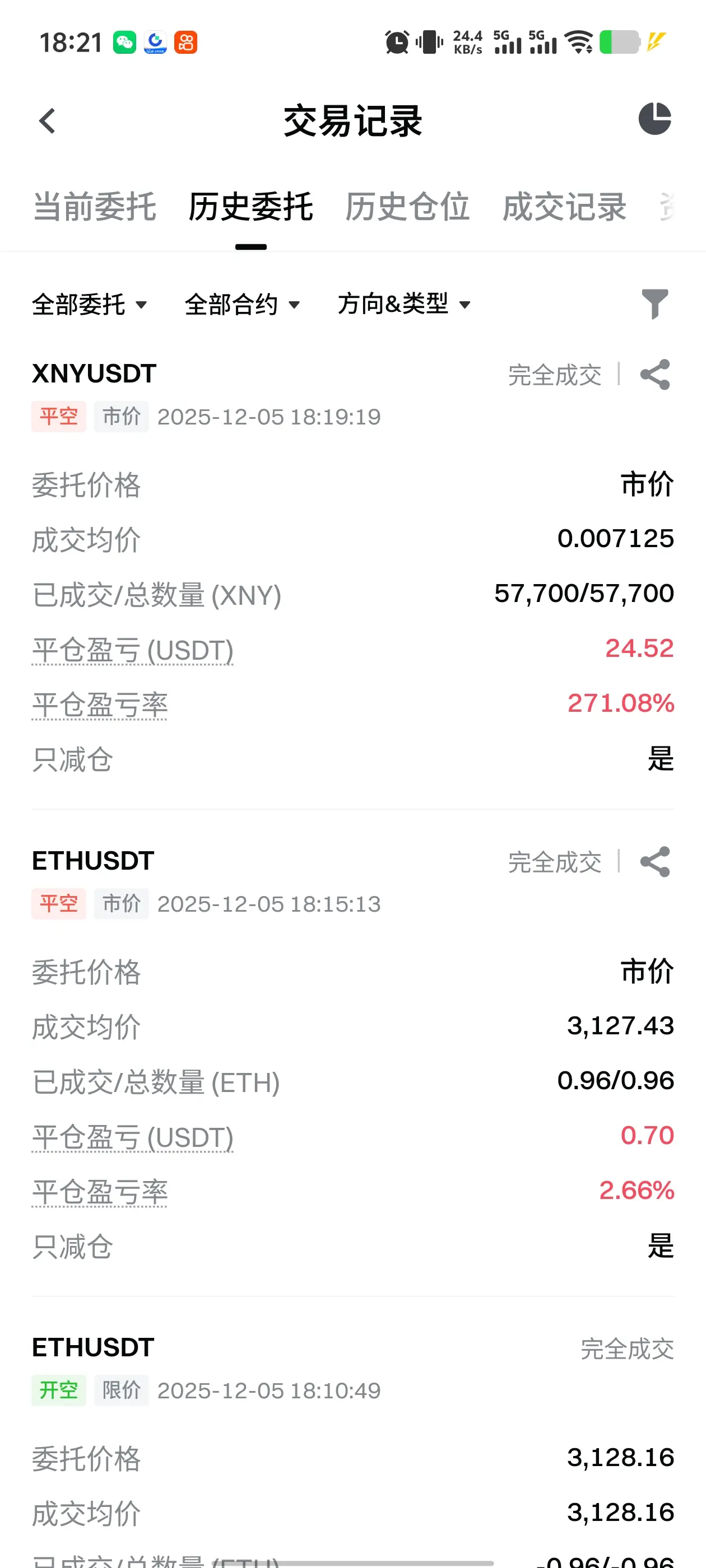706x1568 pixels.
Task: Expand the 全部合约 dropdown
Action: (242, 304)
